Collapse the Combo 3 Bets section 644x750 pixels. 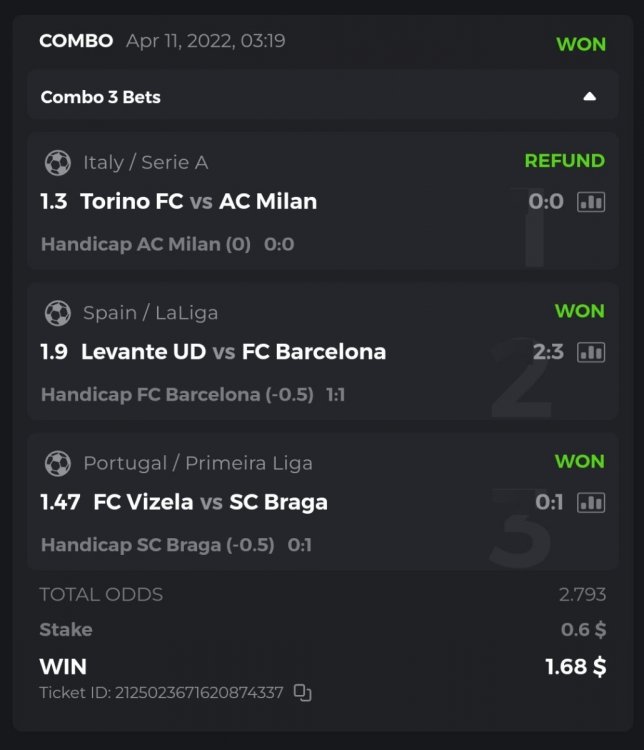coord(589,97)
